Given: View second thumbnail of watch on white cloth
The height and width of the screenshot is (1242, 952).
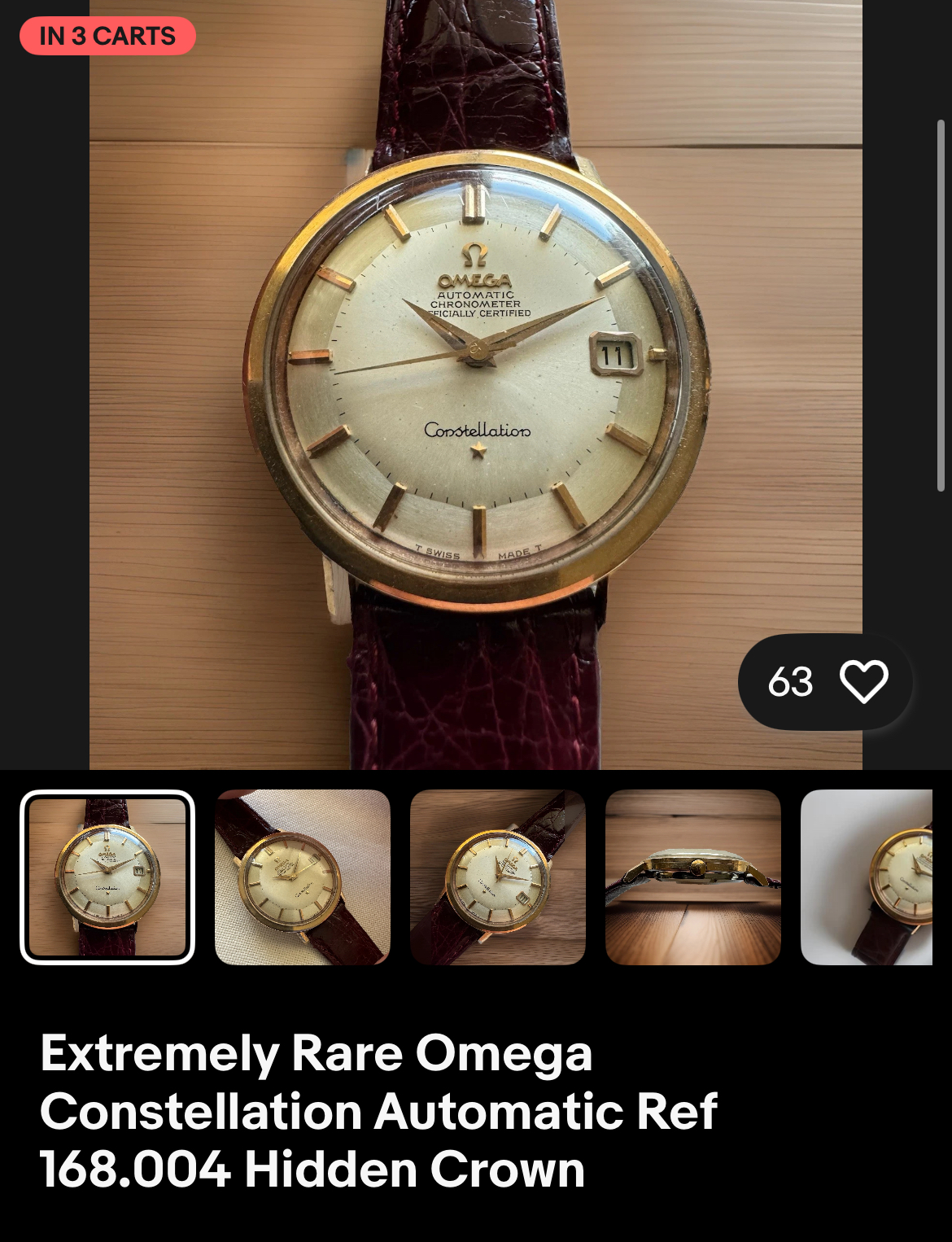Looking at the screenshot, I should pyautogui.click(x=303, y=877).
